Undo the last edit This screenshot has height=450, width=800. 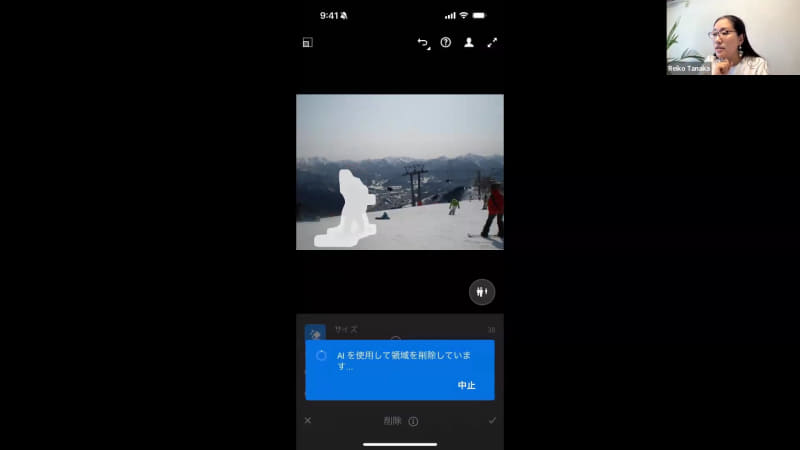click(423, 43)
